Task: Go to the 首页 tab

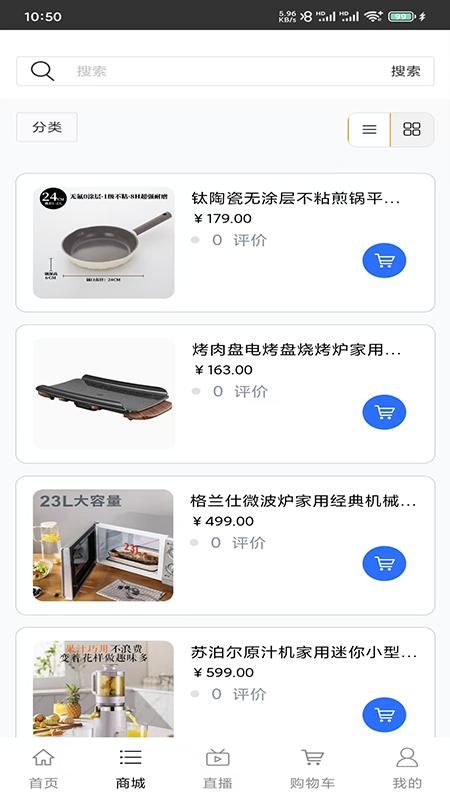Action: click(x=43, y=768)
